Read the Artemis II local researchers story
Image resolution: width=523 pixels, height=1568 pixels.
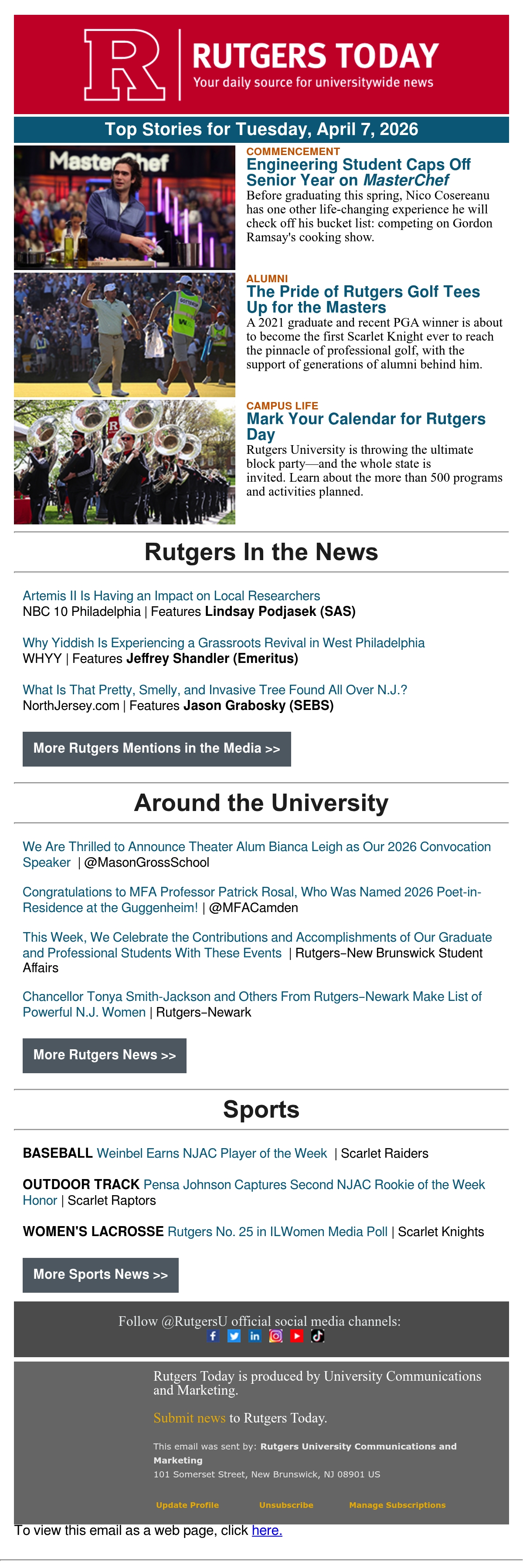click(171, 596)
